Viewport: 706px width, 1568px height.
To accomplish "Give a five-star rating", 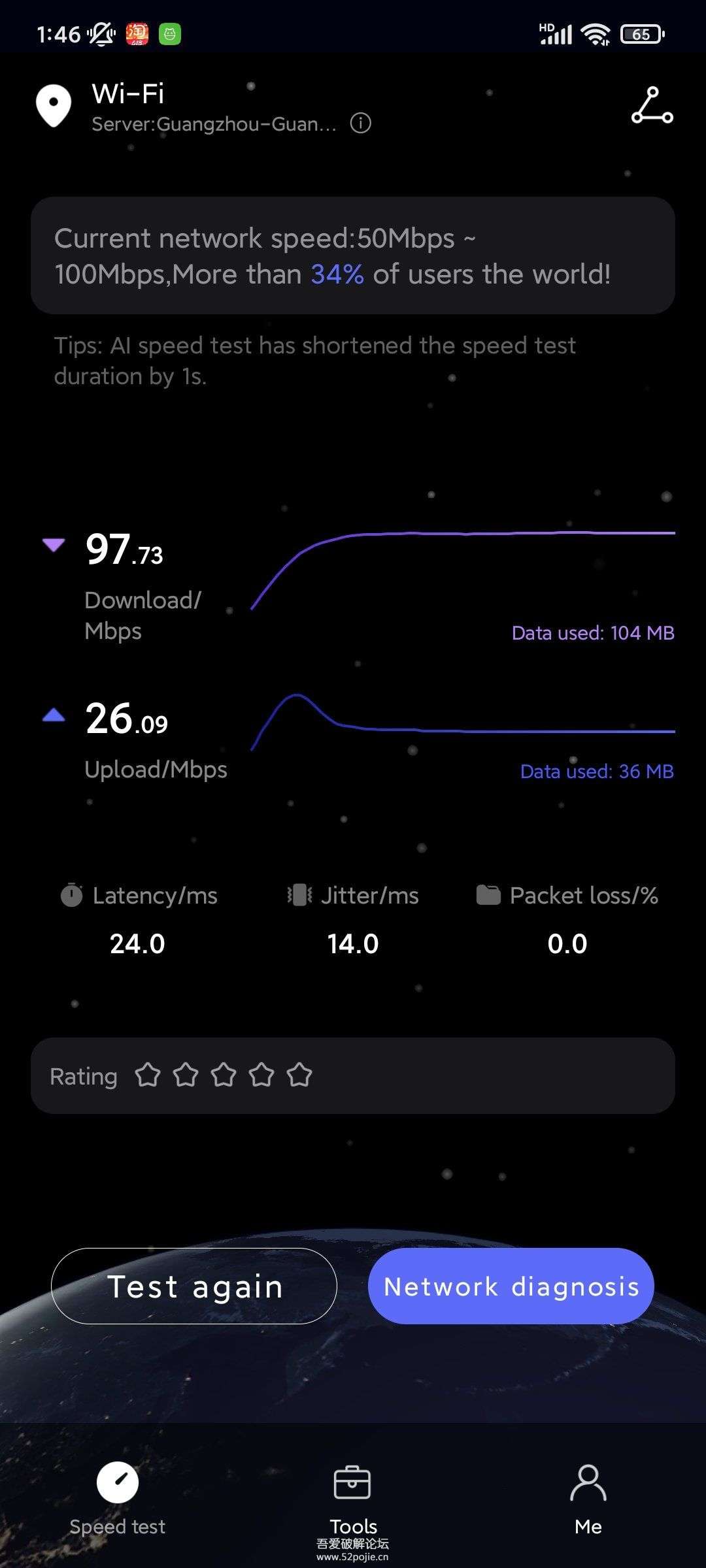I will (299, 1075).
